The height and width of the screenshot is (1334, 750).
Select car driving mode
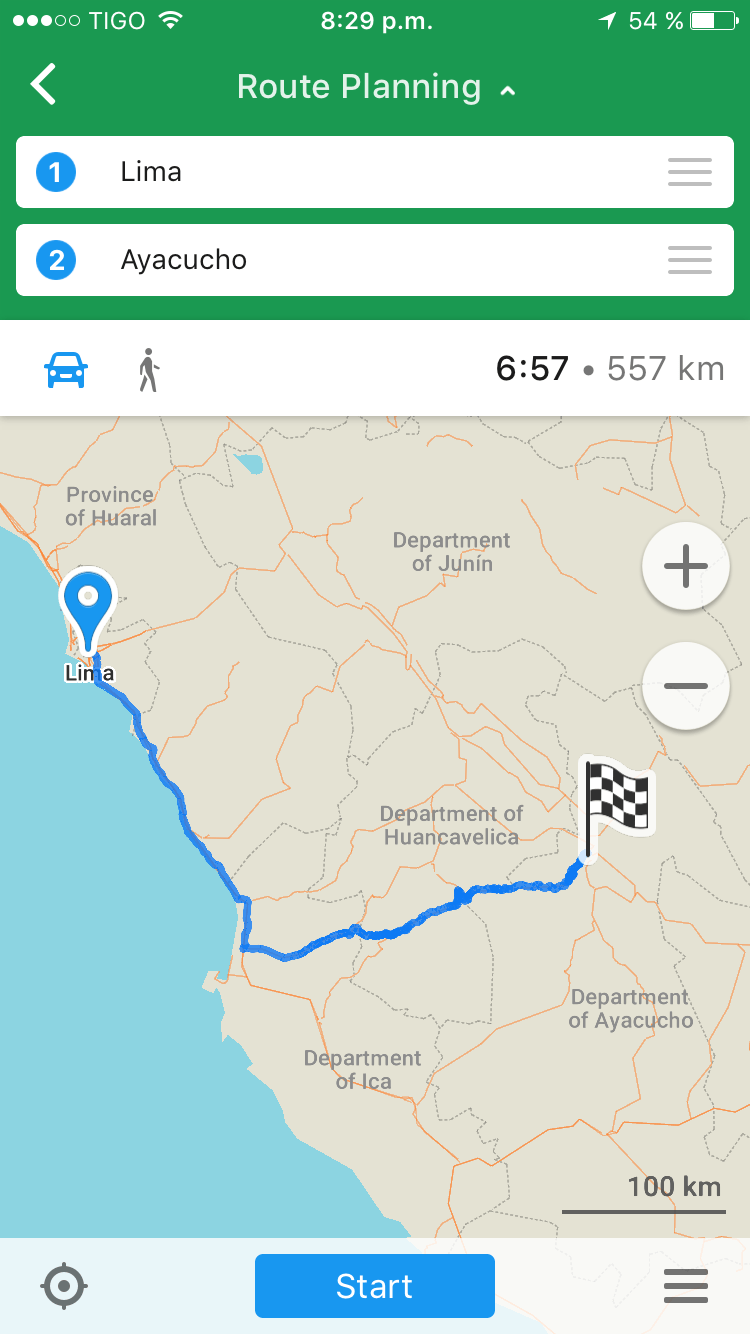point(66,370)
